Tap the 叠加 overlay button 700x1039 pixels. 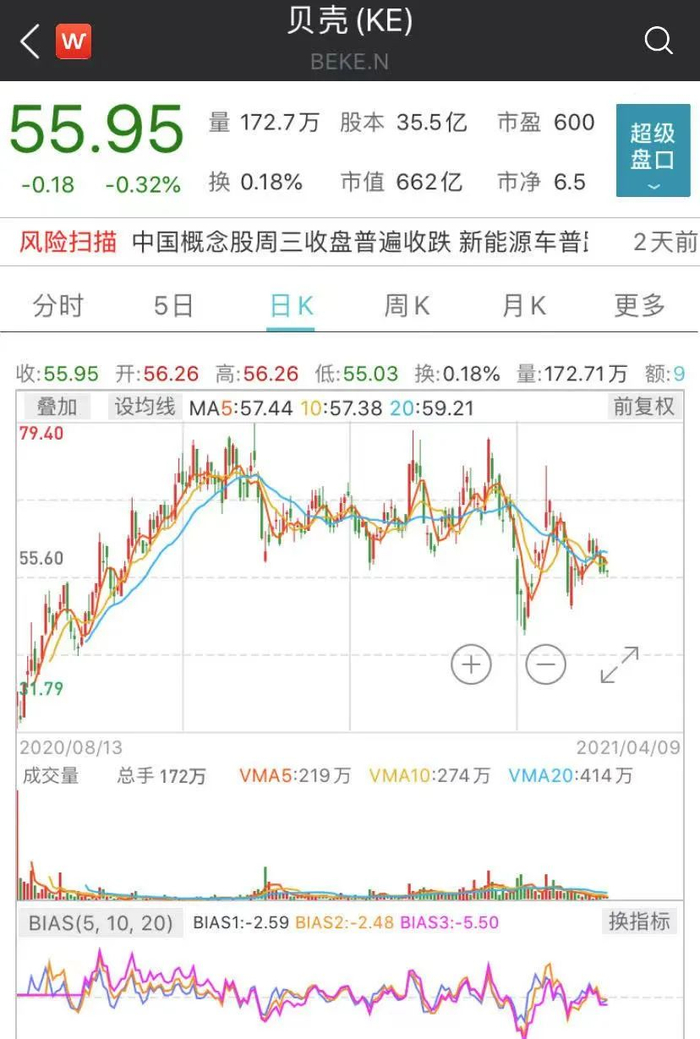[57, 407]
